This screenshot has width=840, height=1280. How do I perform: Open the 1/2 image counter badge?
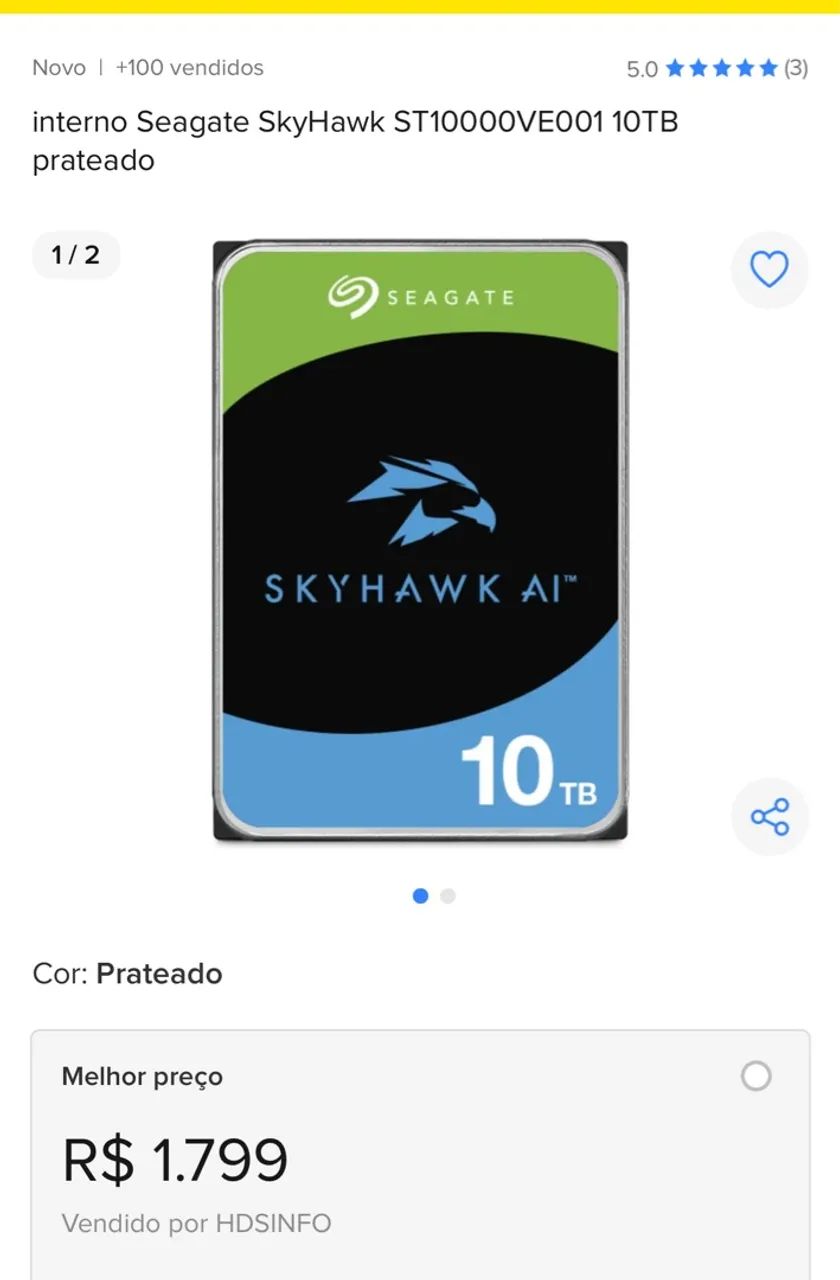tap(75, 255)
